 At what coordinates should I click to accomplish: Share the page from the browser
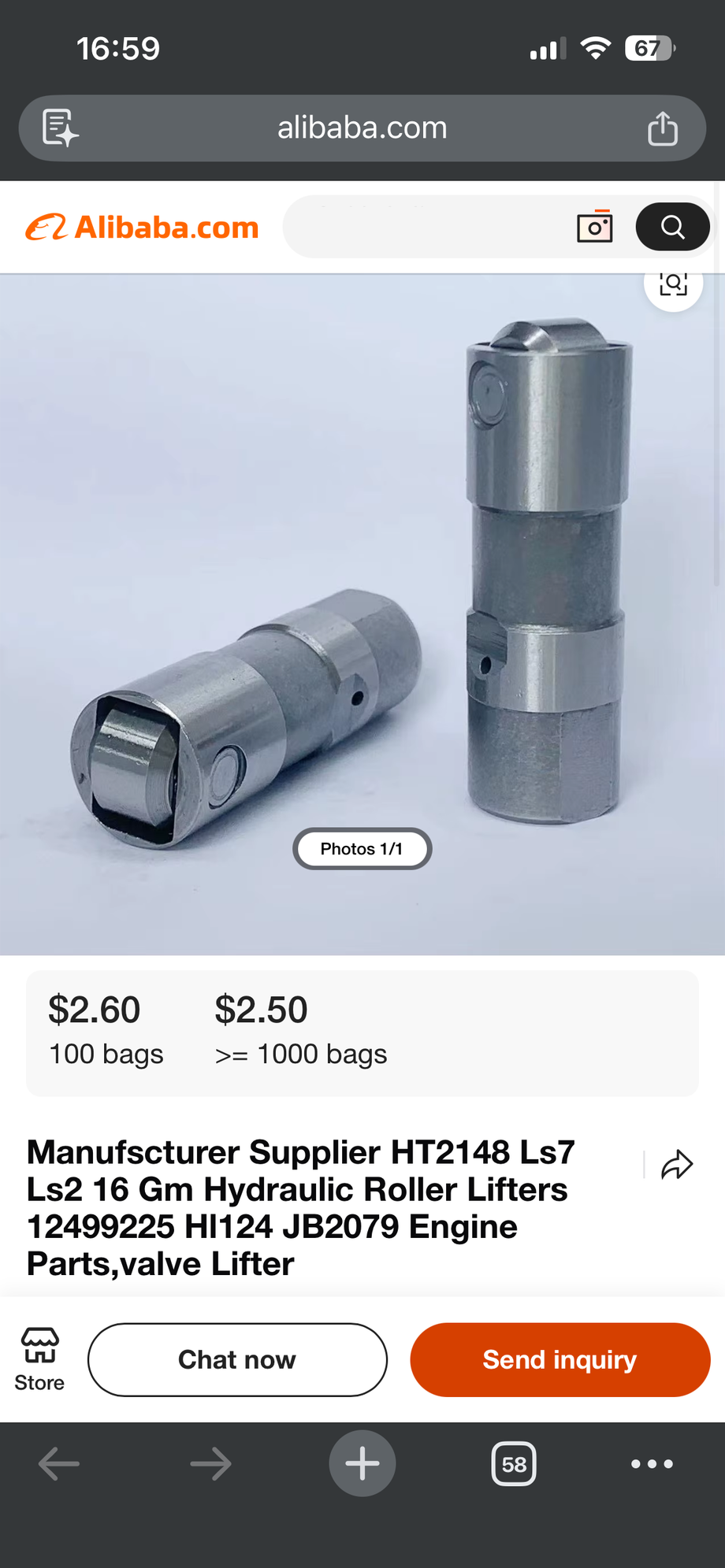point(663,128)
